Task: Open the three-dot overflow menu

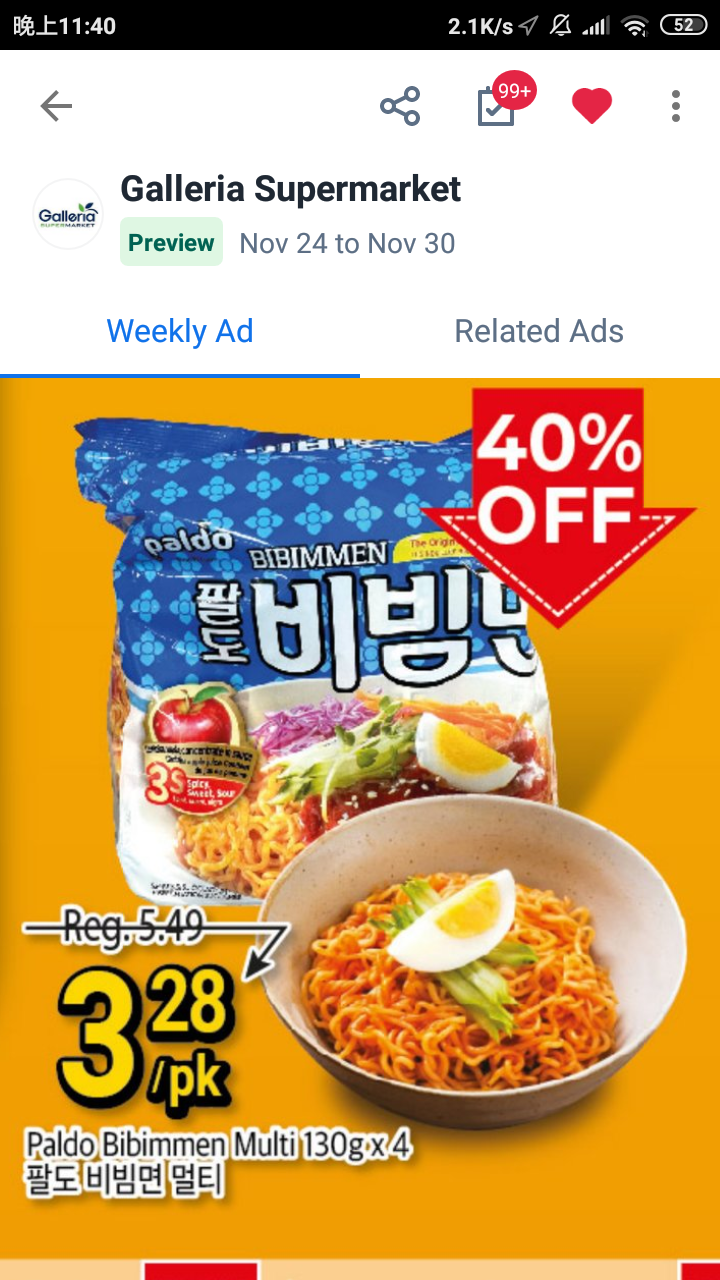Action: point(676,106)
